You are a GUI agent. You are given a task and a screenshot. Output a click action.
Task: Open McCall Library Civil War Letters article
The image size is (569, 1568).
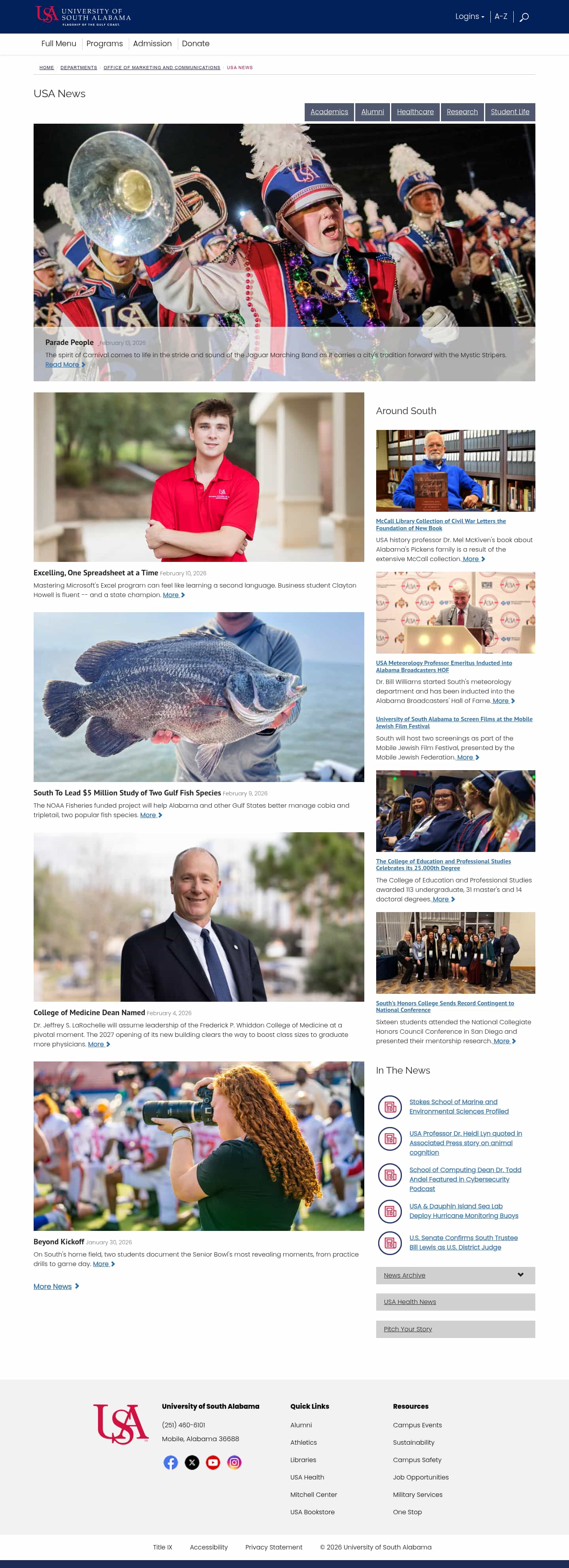[x=440, y=525]
